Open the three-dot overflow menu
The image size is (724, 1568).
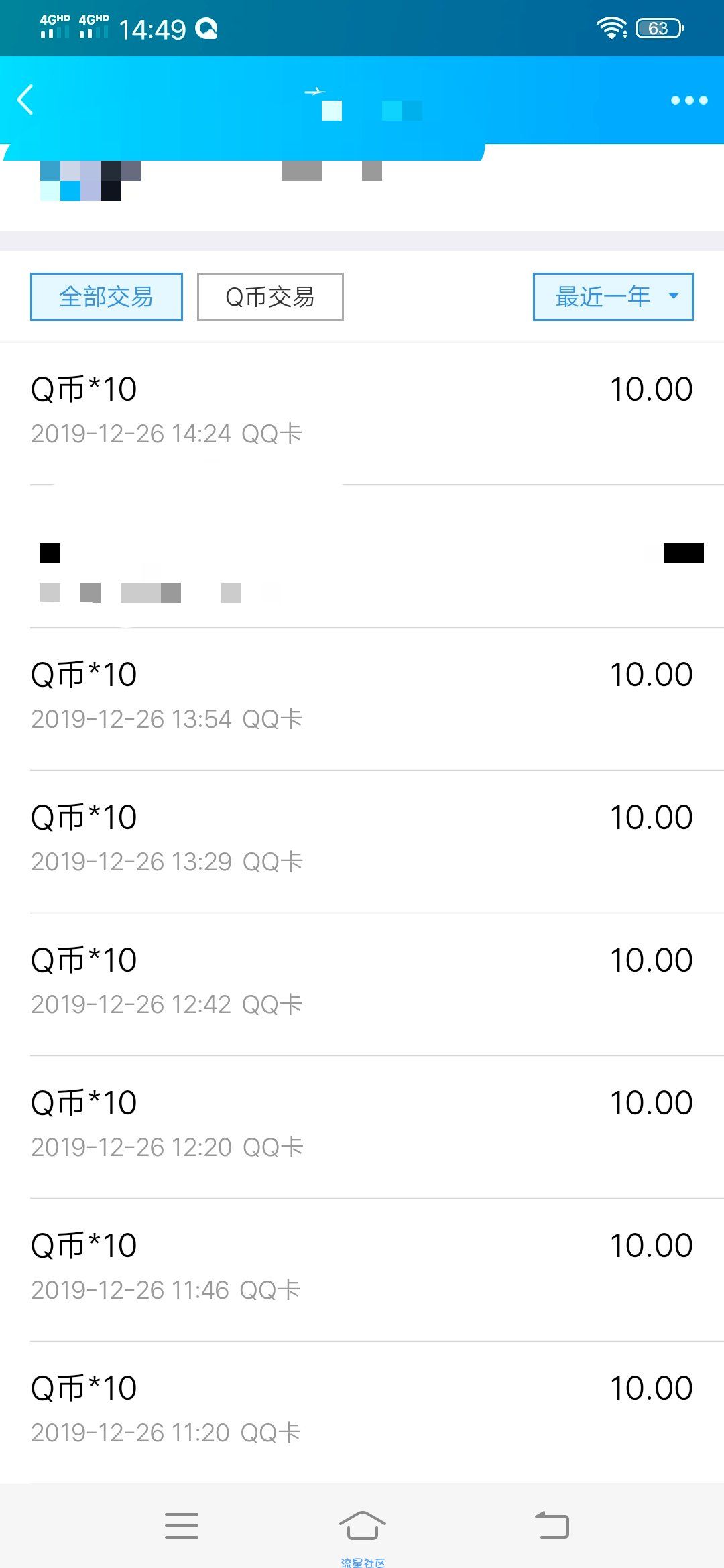(689, 101)
